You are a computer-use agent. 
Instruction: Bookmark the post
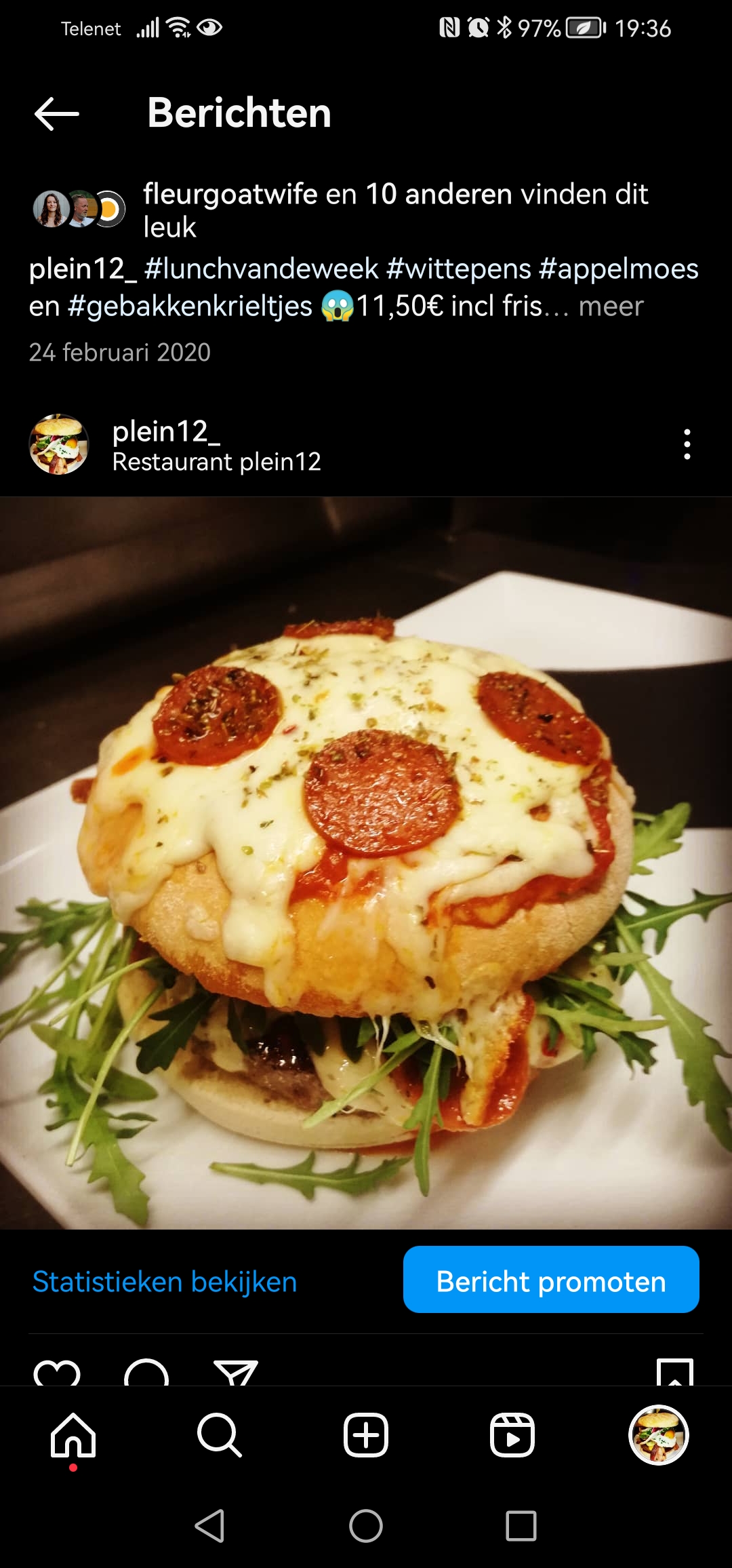click(675, 1371)
